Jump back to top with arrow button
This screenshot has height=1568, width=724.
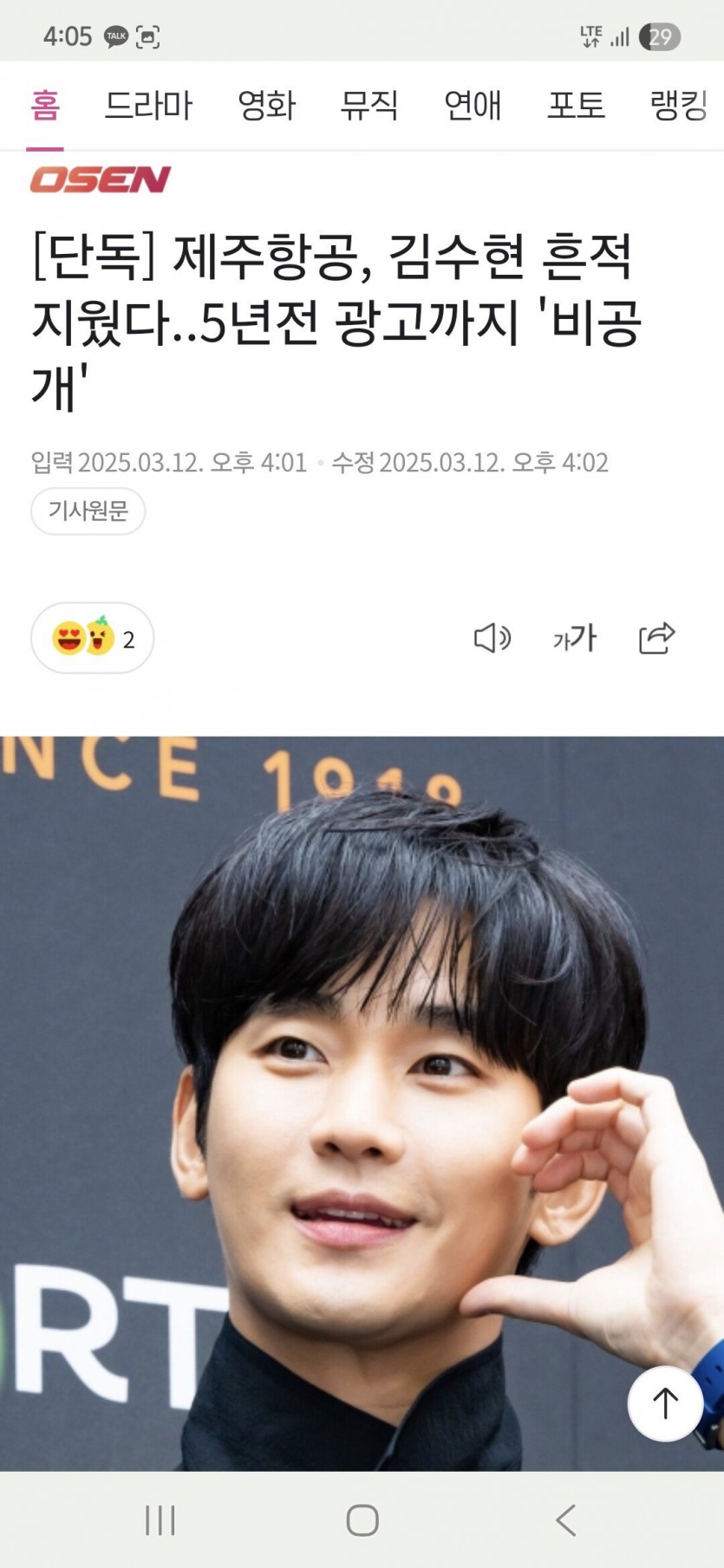pyautogui.click(x=665, y=1403)
